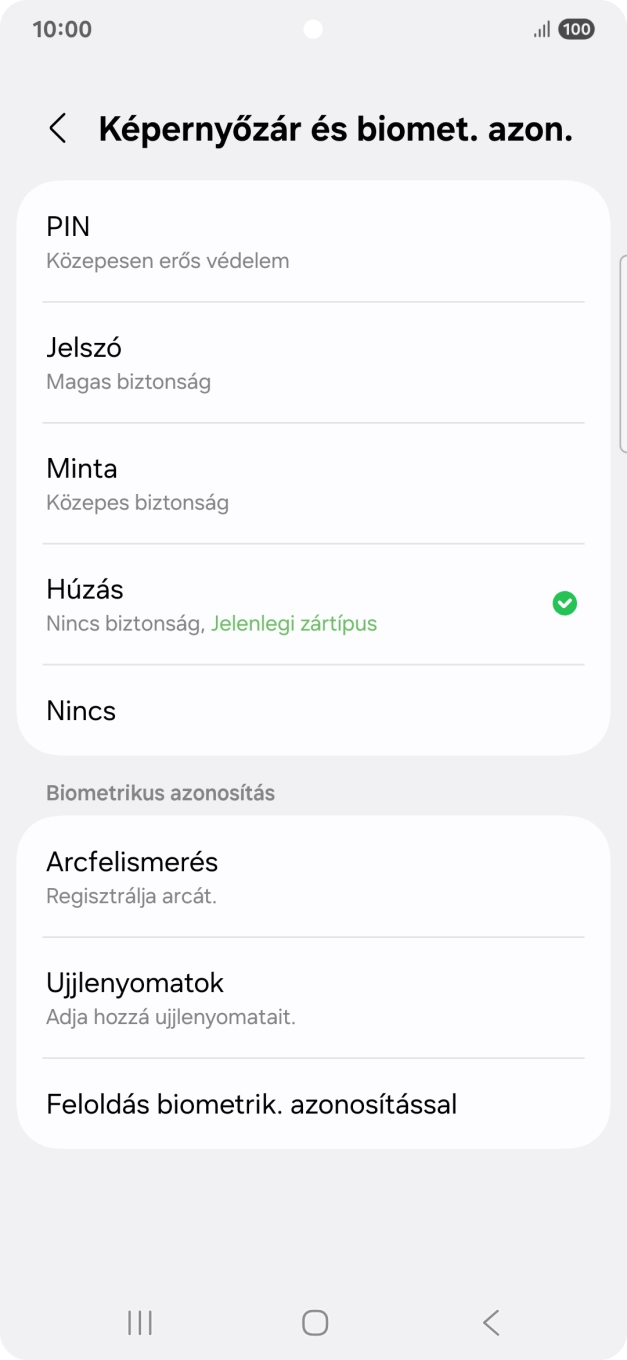Open Ujjlenyomatok fingerprint setup
This screenshot has height=1360, width=627.
point(313,997)
